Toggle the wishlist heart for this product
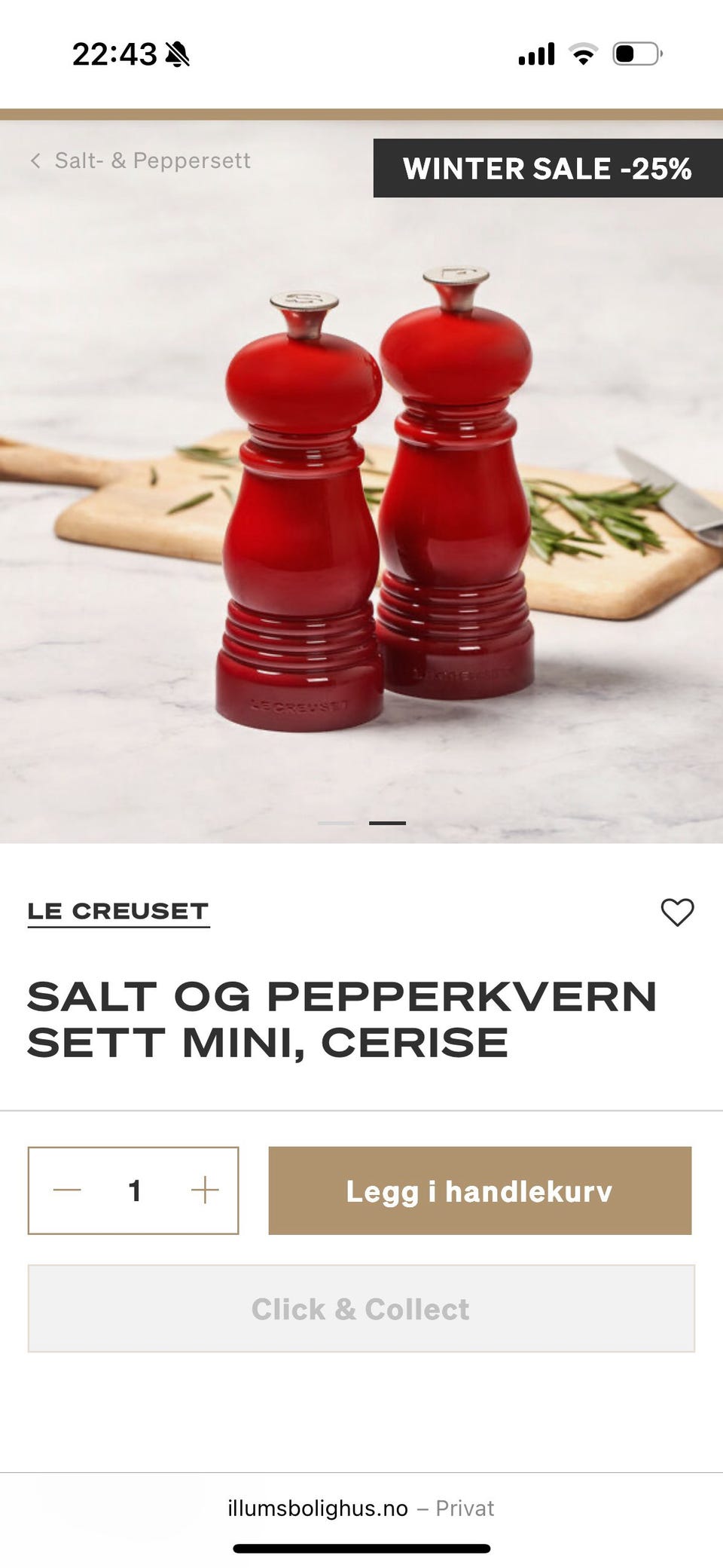The width and height of the screenshot is (723, 1568). click(676, 912)
